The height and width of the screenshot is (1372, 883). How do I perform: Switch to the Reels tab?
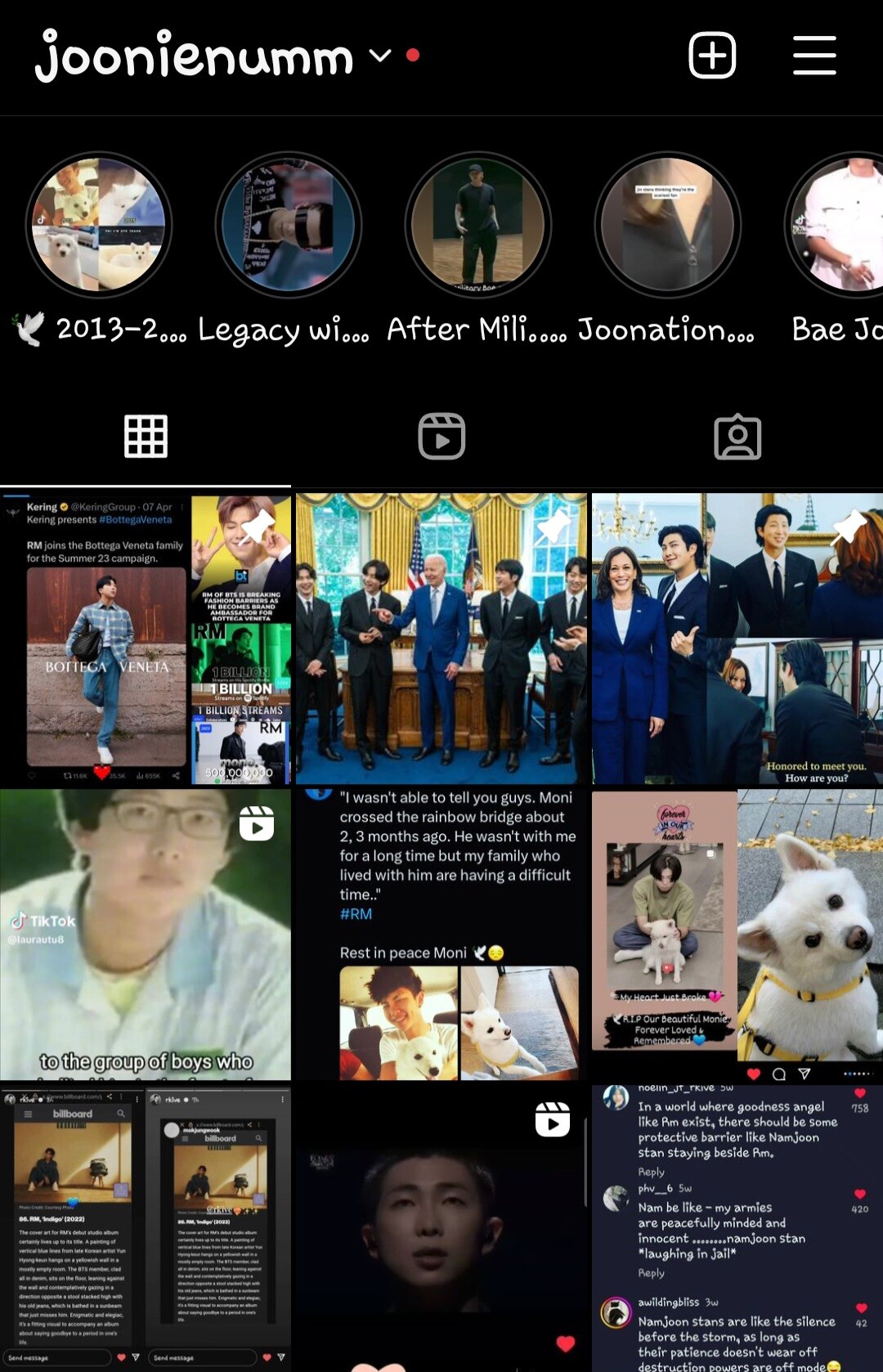[x=441, y=436]
